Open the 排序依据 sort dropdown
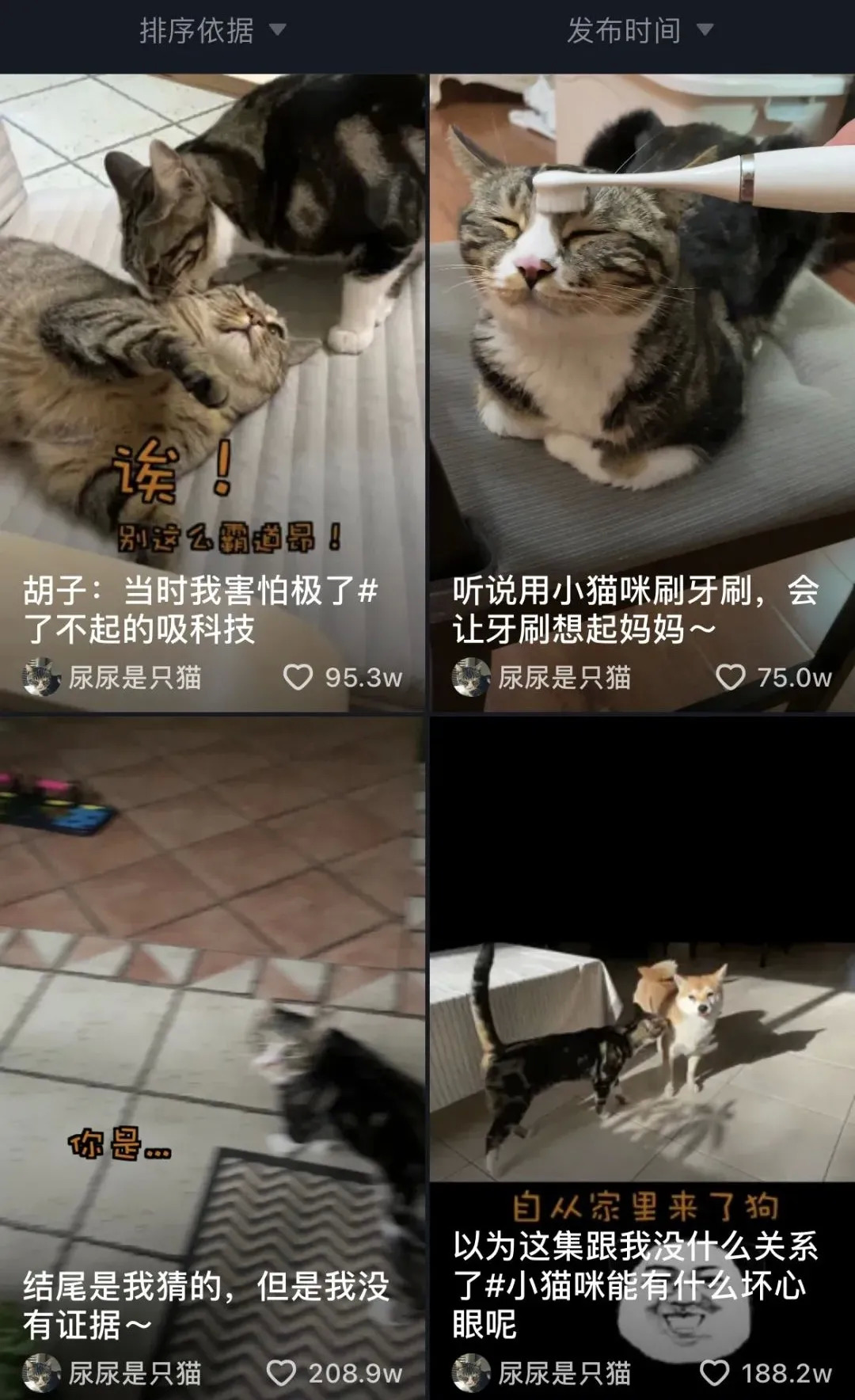 click(212, 32)
